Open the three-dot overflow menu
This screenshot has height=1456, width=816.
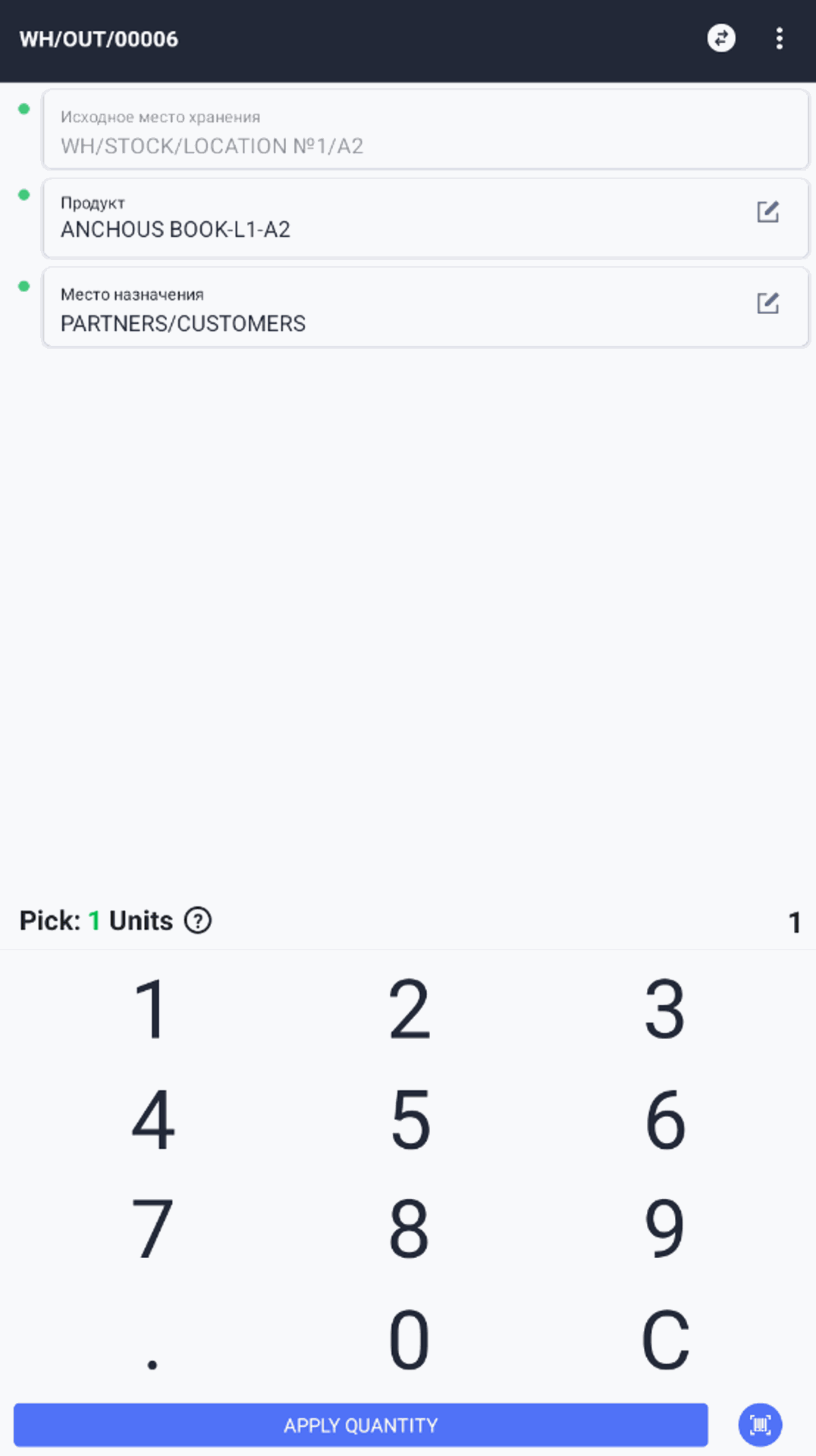(x=779, y=39)
